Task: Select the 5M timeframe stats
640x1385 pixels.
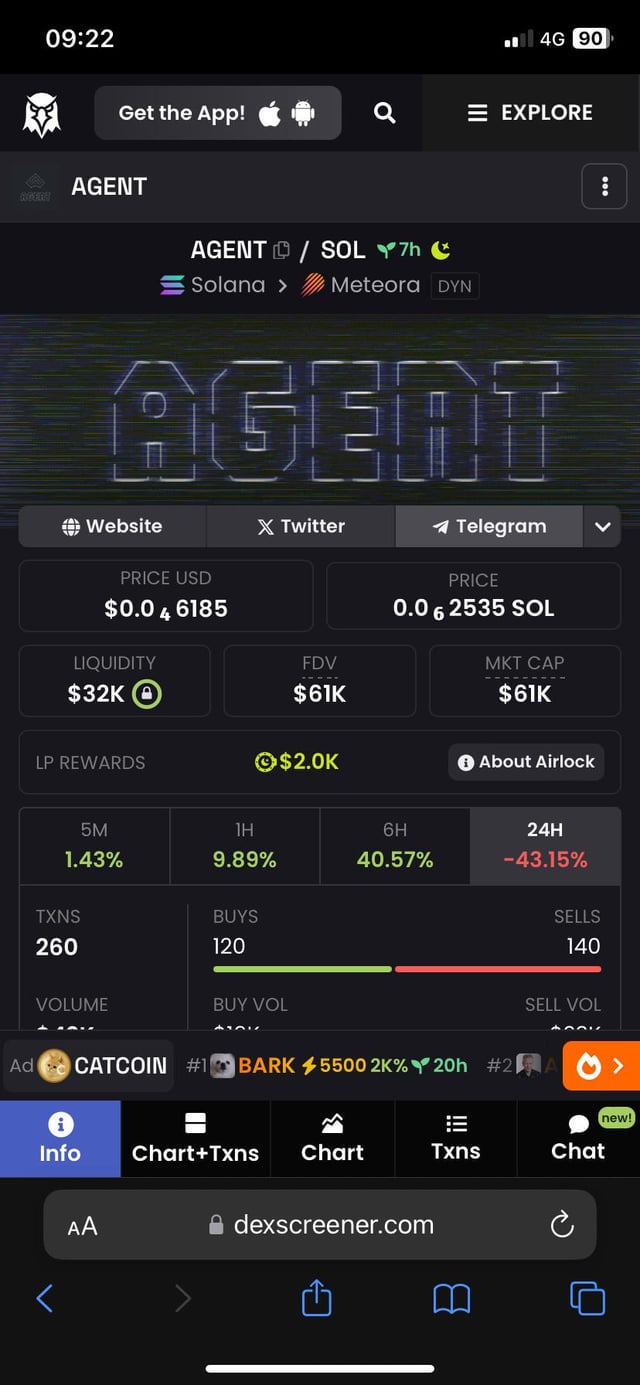Action: (94, 846)
